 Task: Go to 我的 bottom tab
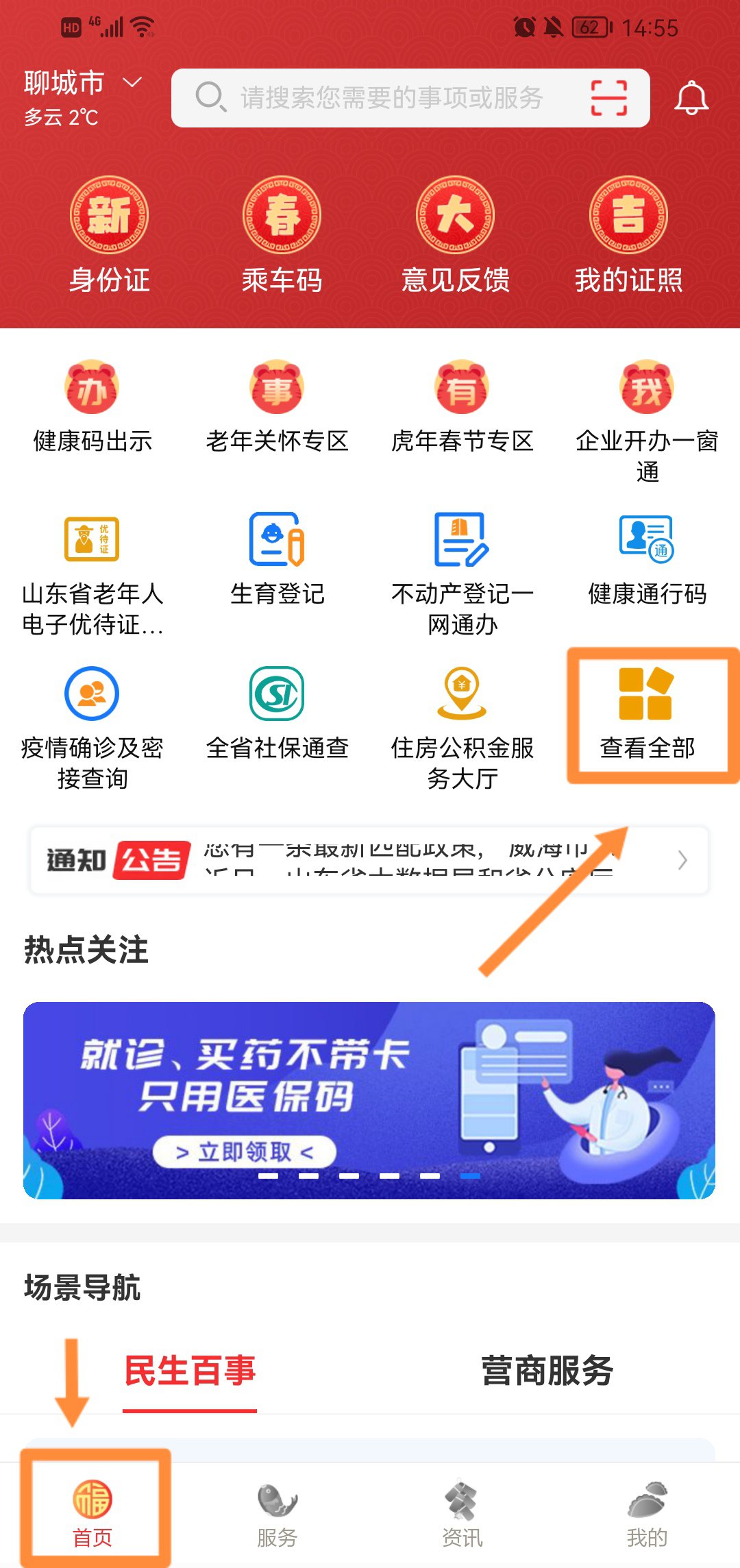click(647, 1515)
